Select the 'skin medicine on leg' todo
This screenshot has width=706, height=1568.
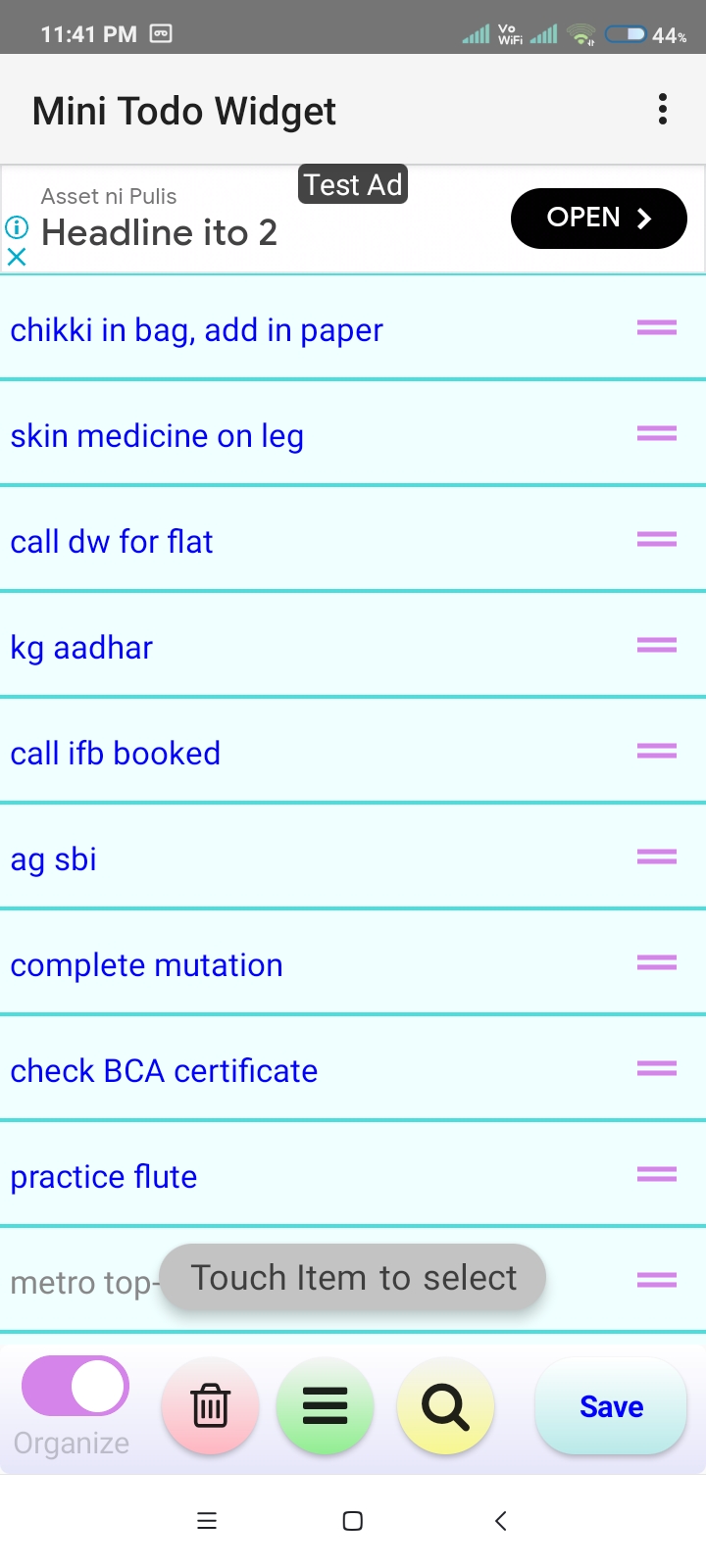157,436
